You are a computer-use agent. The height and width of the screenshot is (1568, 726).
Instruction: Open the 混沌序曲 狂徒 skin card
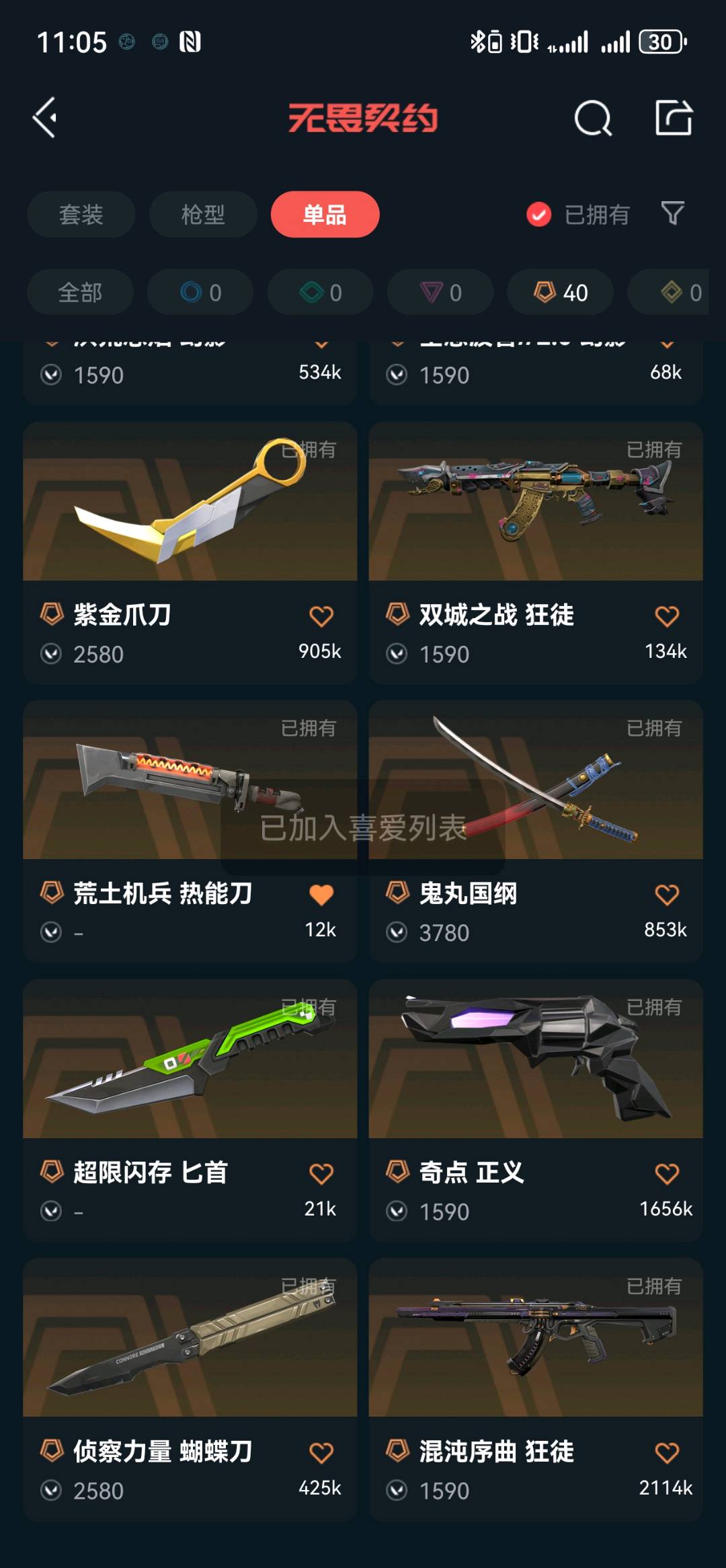click(x=536, y=1390)
